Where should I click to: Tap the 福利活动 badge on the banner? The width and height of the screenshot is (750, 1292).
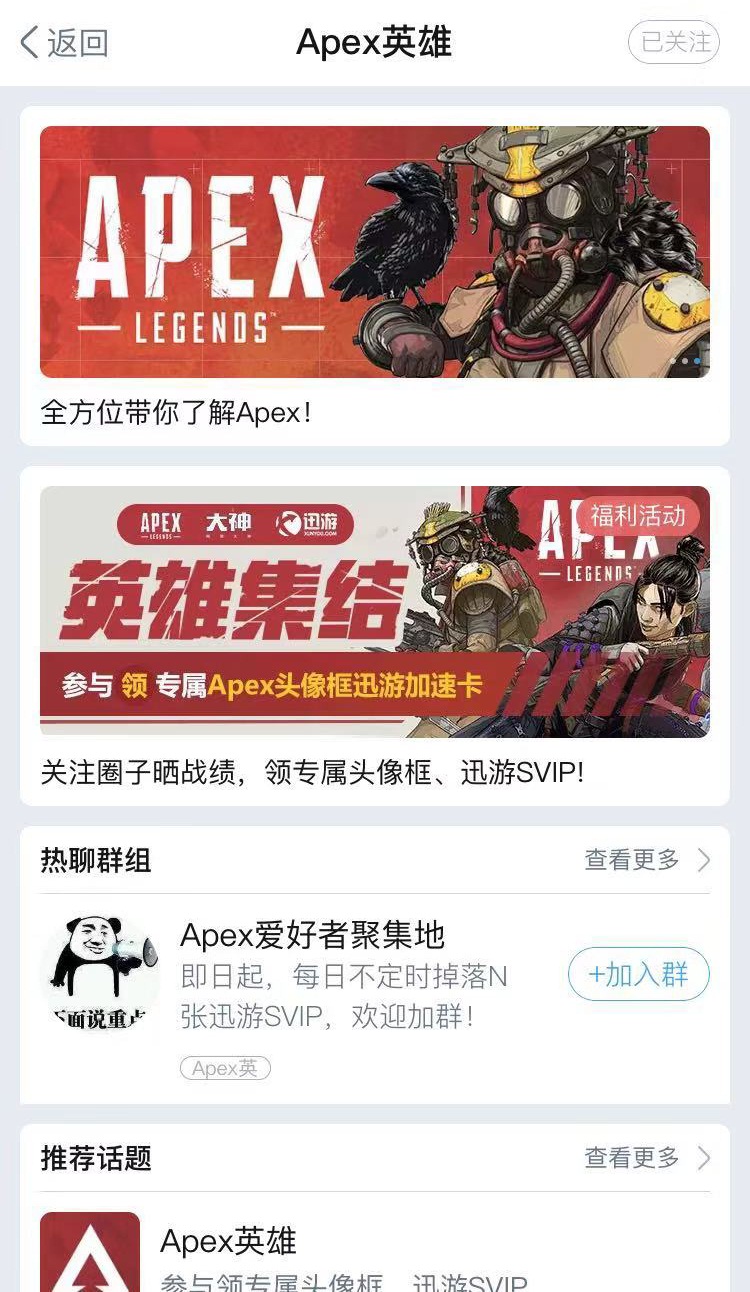tap(638, 516)
